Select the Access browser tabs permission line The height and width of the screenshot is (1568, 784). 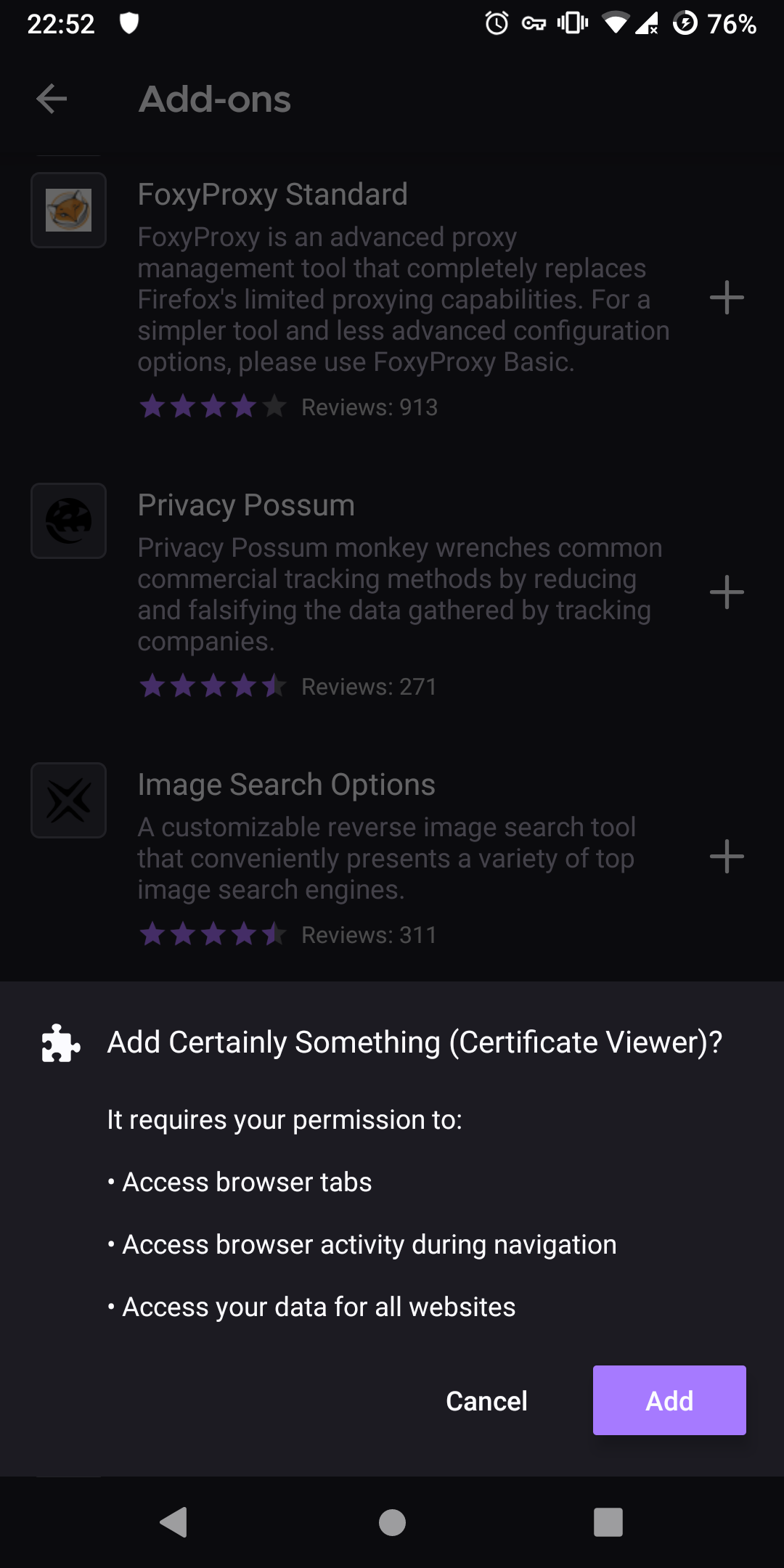coord(246,1181)
